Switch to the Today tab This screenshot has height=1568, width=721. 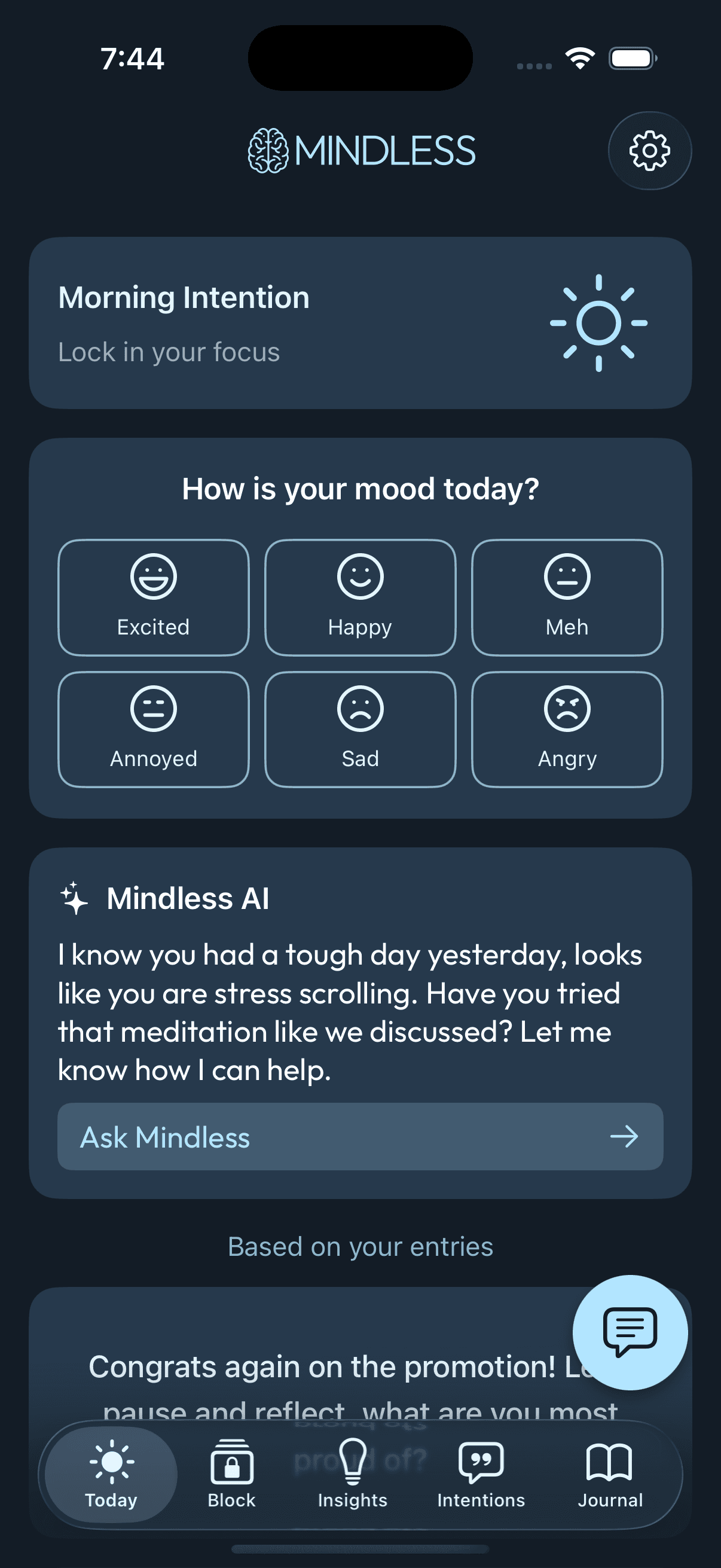(x=111, y=1473)
